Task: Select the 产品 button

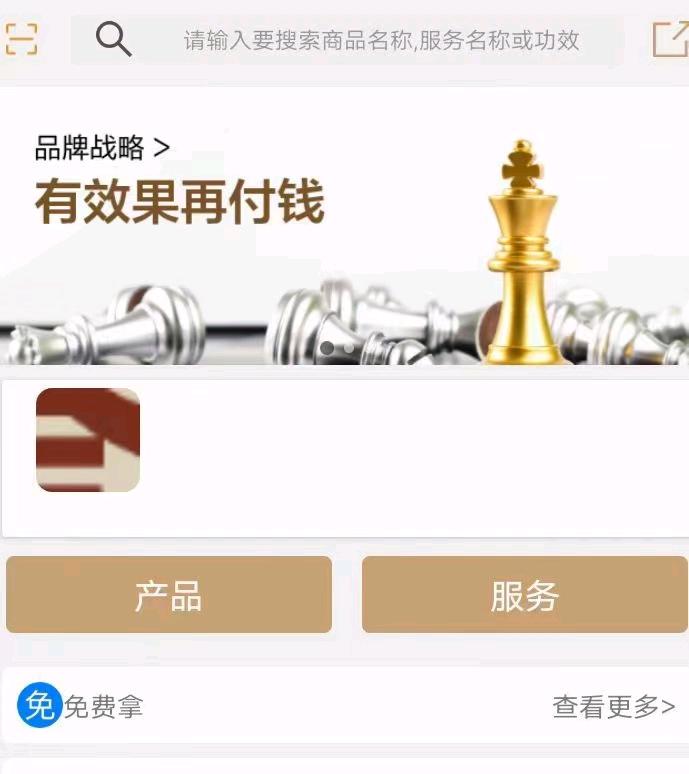Action: (169, 595)
